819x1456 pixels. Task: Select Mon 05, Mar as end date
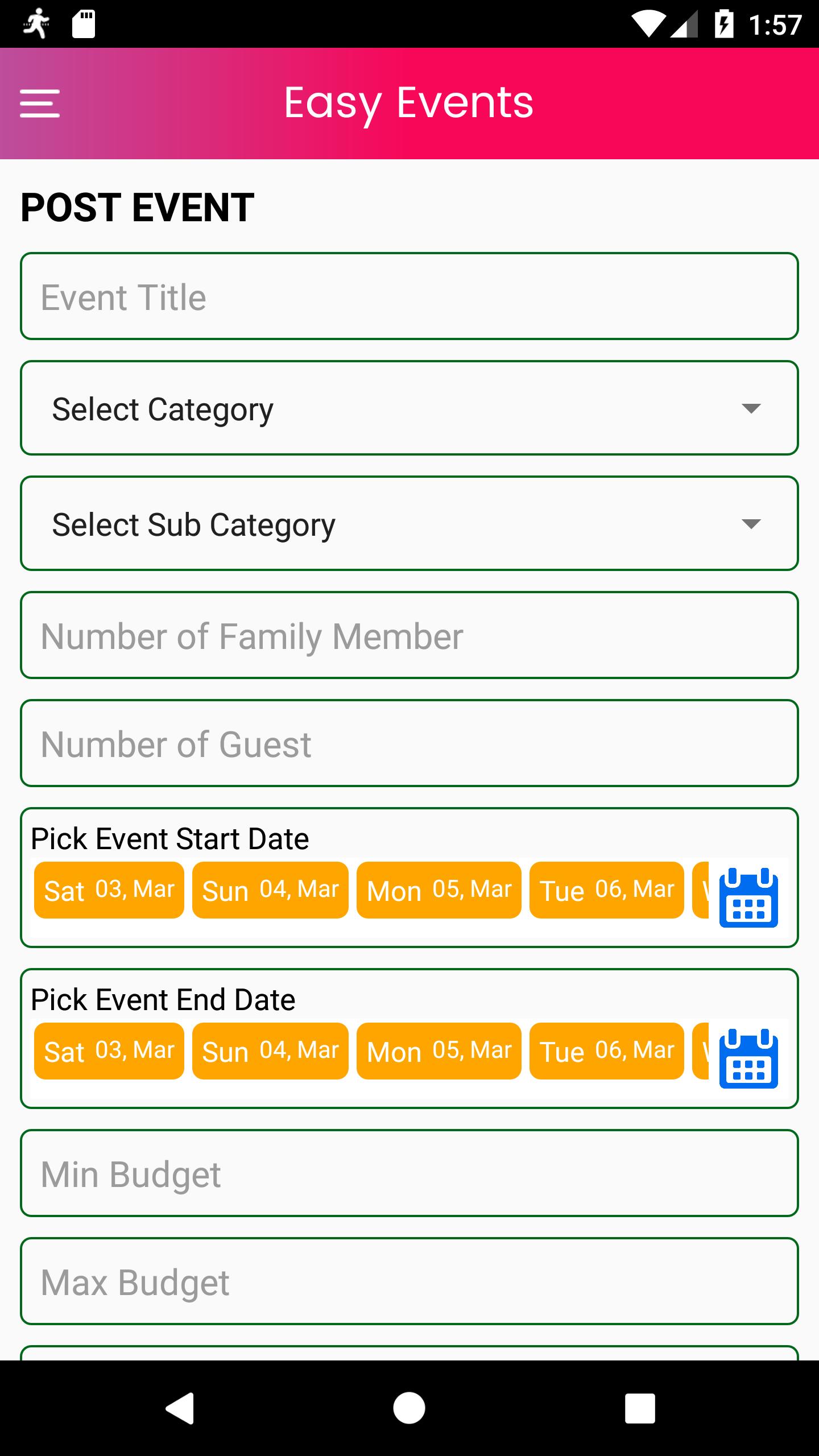(x=439, y=1051)
